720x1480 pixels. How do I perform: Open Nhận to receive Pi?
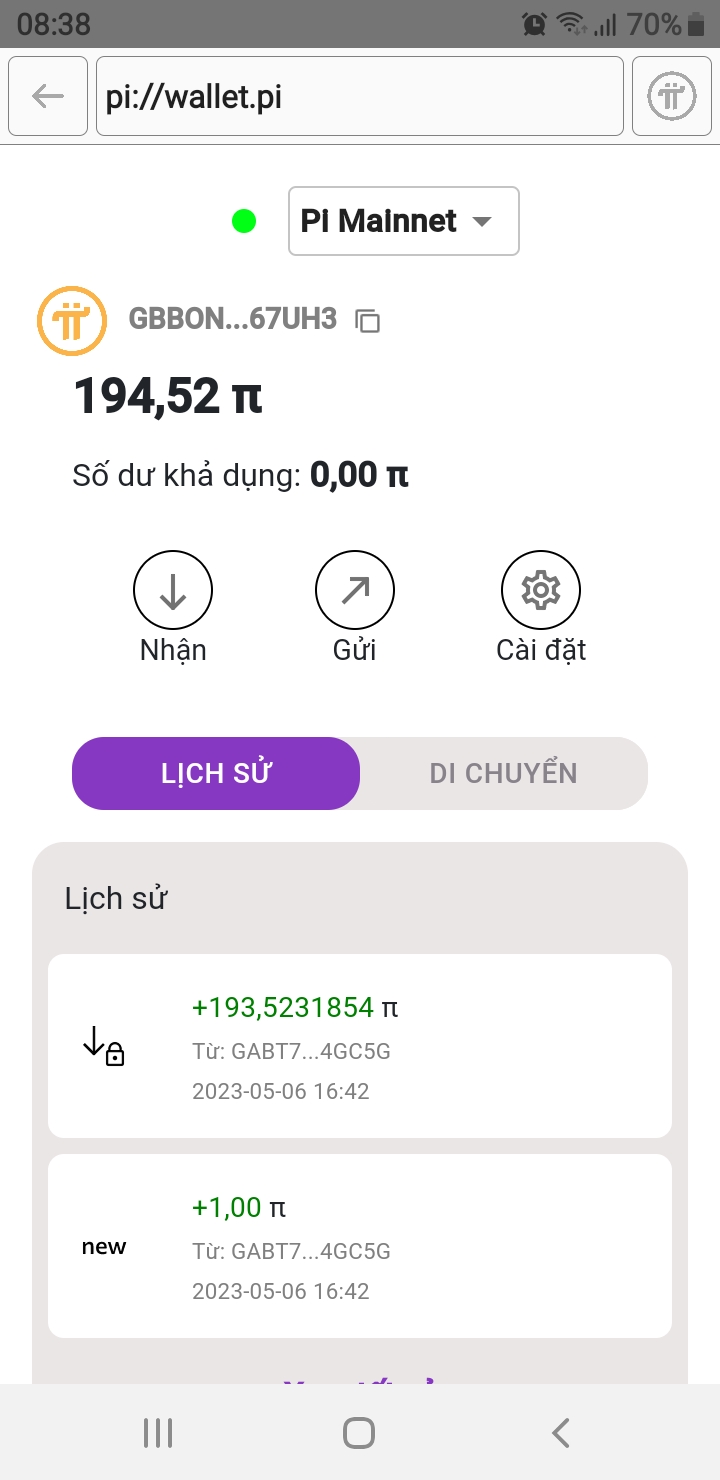(x=173, y=608)
